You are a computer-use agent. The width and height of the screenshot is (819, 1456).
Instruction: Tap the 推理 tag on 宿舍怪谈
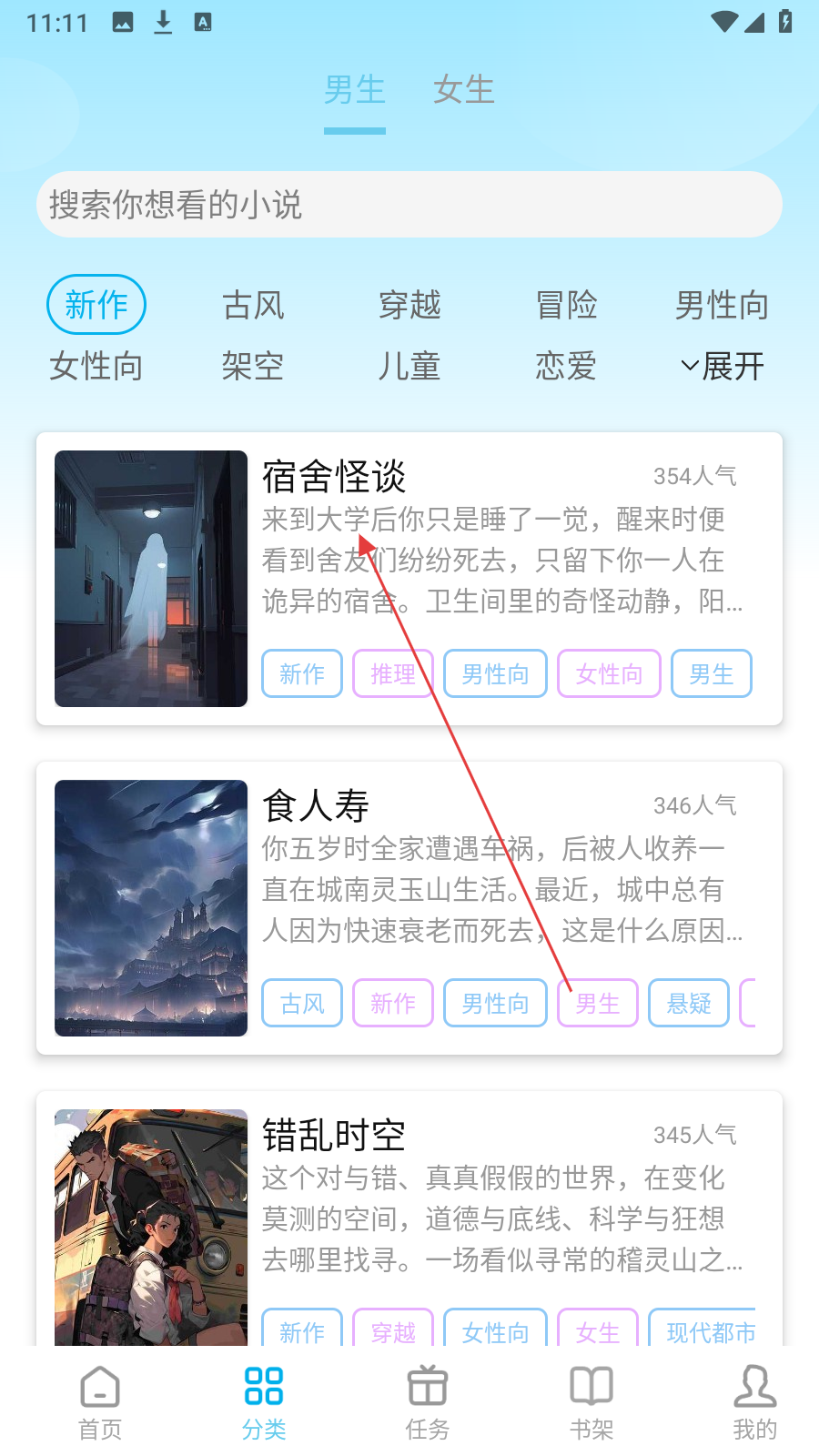392,673
